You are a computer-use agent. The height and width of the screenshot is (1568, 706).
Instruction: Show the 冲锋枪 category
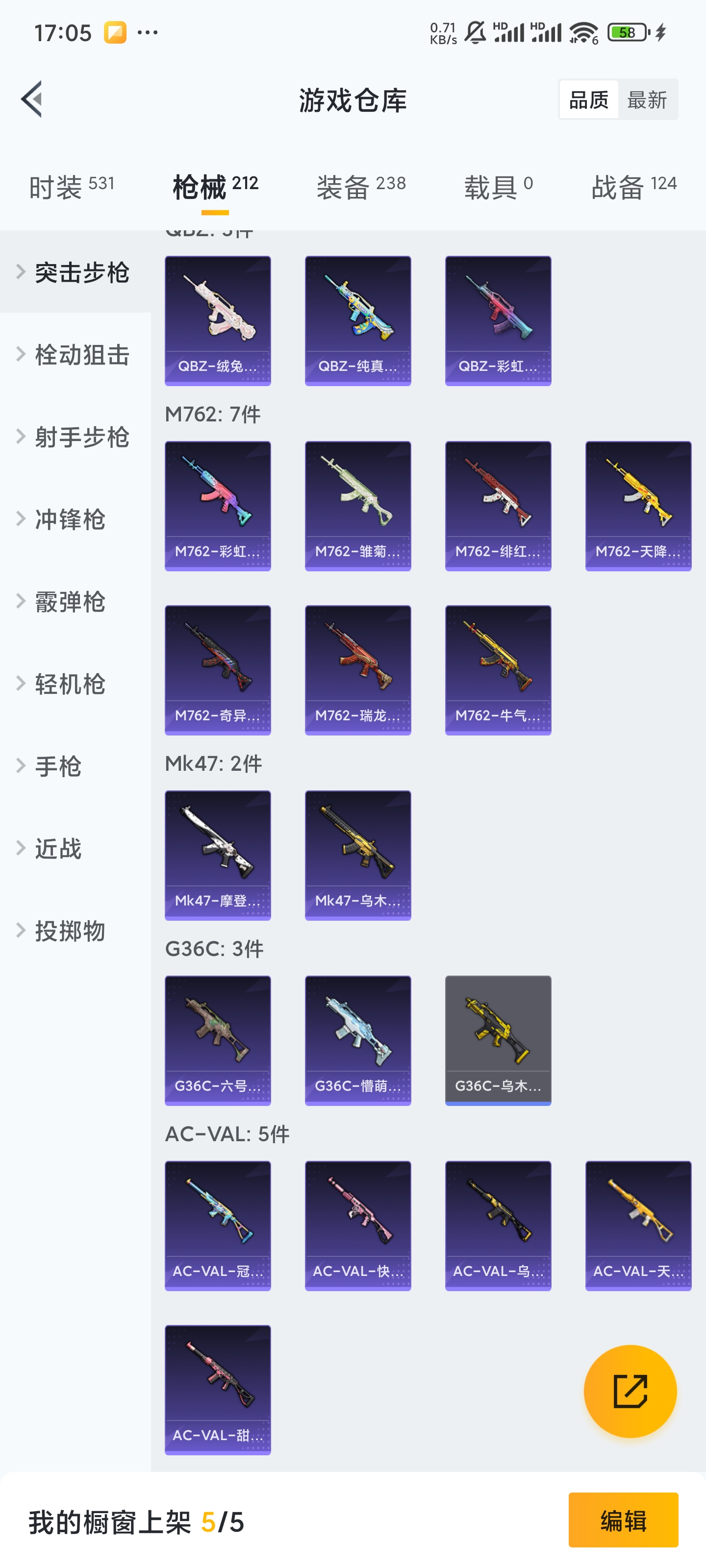click(x=70, y=519)
